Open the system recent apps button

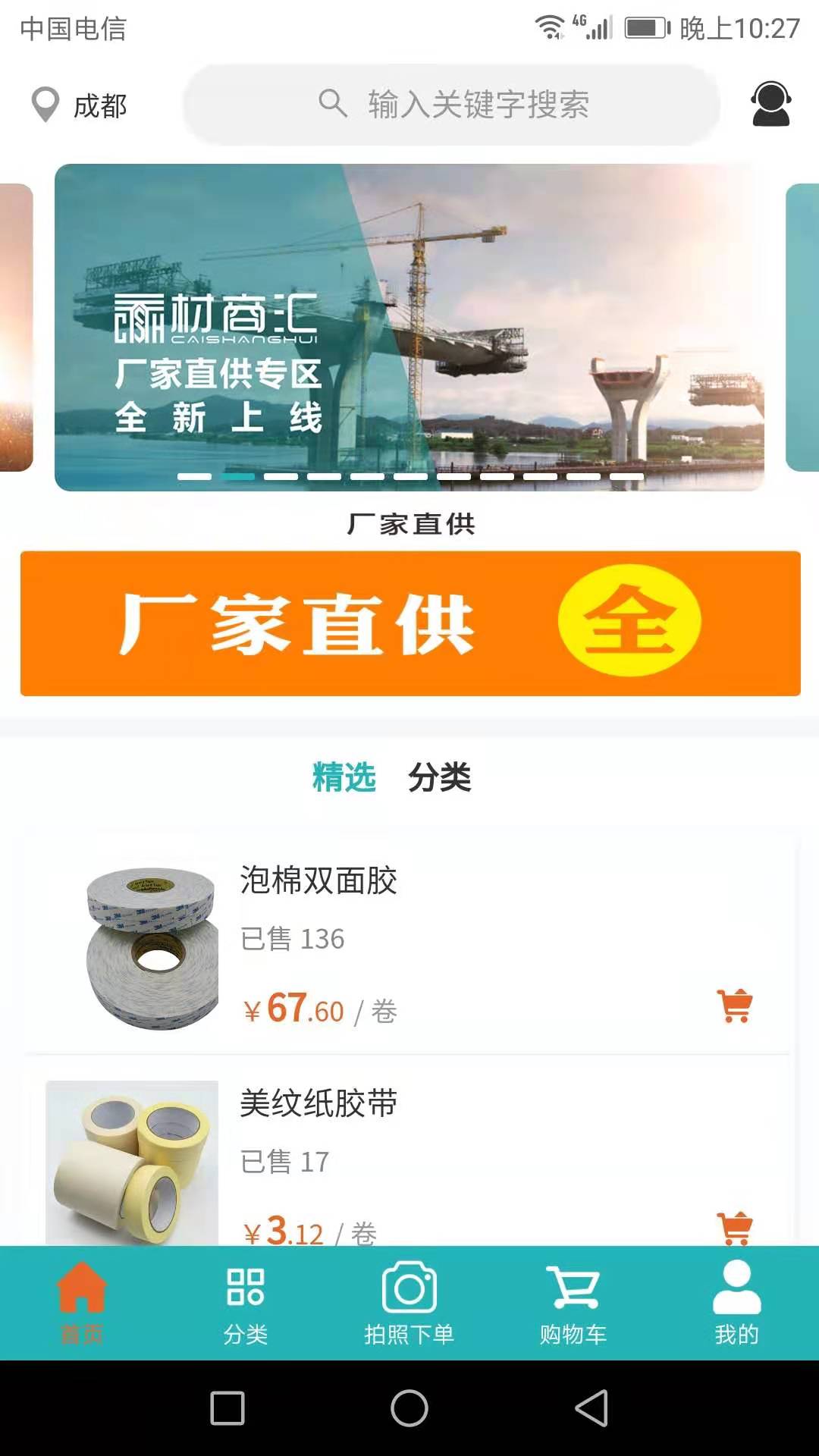tap(227, 1408)
